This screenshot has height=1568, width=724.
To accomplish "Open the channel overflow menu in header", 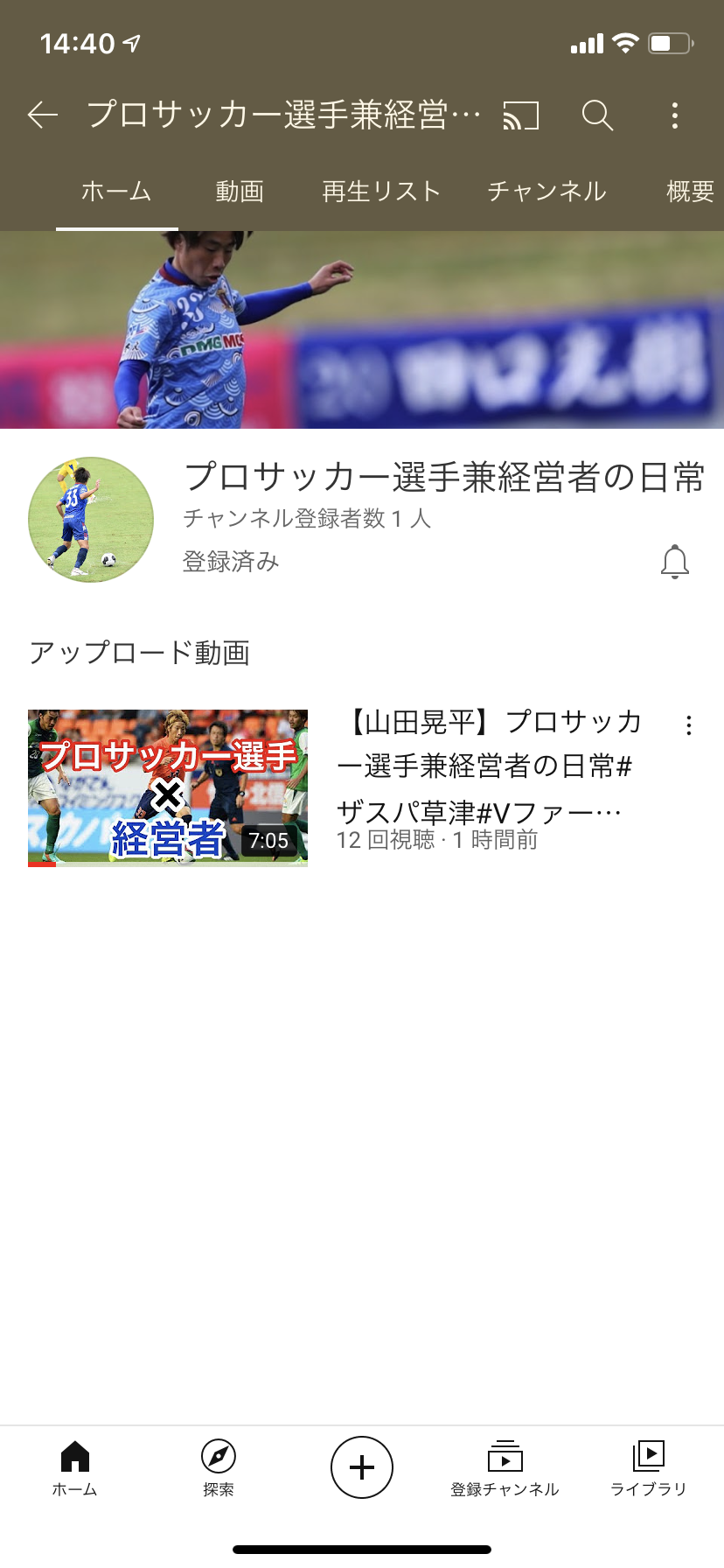I will coord(675,115).
